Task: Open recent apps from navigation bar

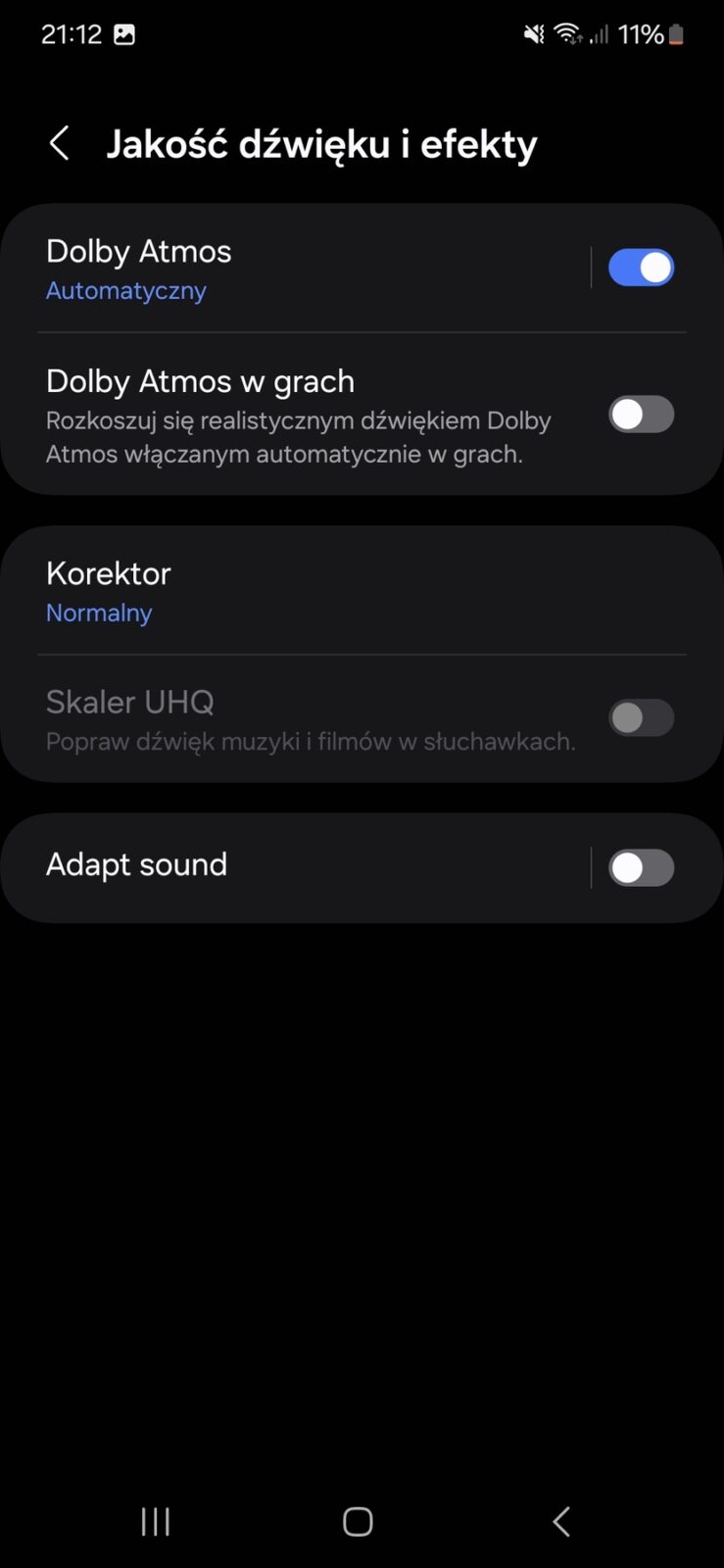Action: pos(156,1521)
